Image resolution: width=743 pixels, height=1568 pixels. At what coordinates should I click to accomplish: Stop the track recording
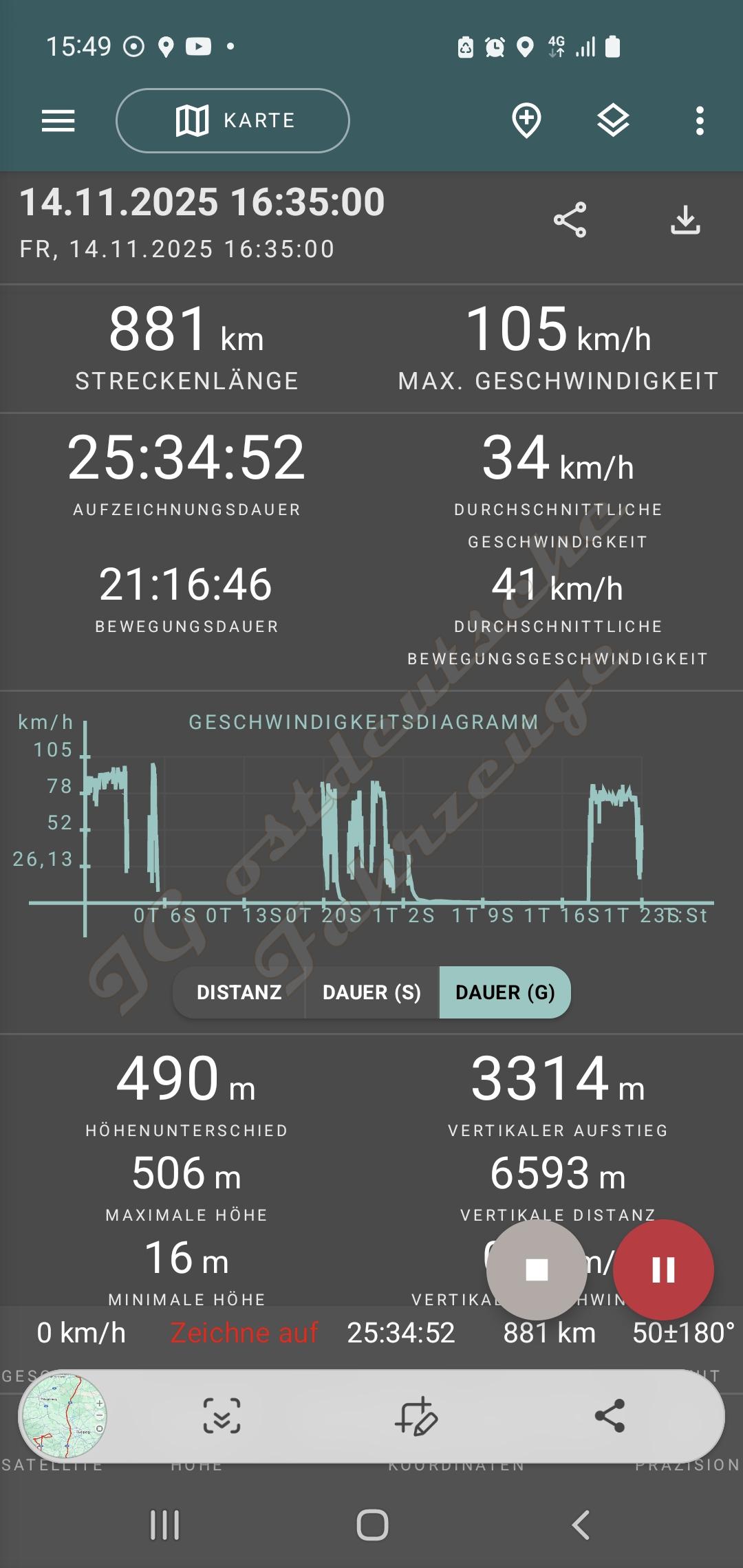tap(537, 1270)
